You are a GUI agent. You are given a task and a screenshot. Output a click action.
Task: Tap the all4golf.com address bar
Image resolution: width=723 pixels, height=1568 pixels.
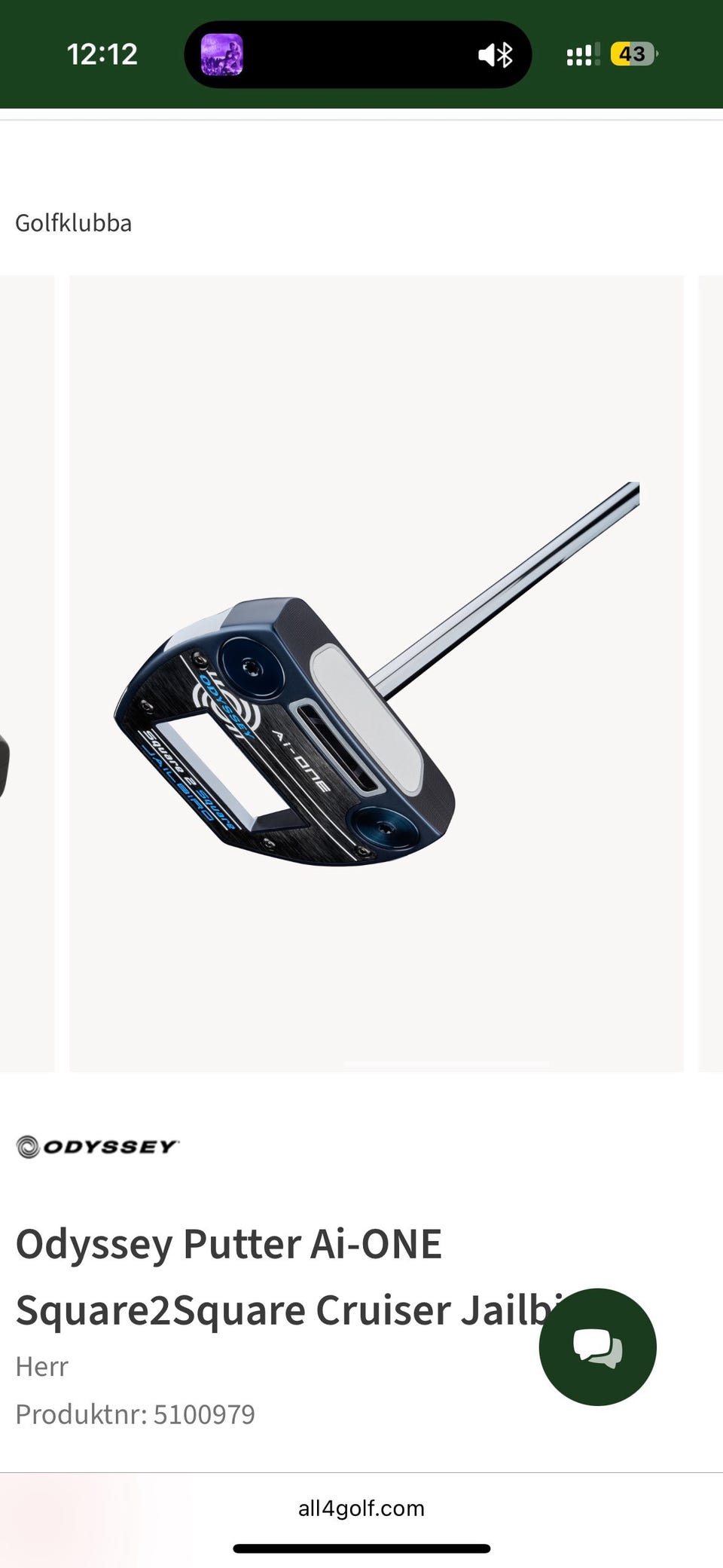click(x=361, y=1508)
